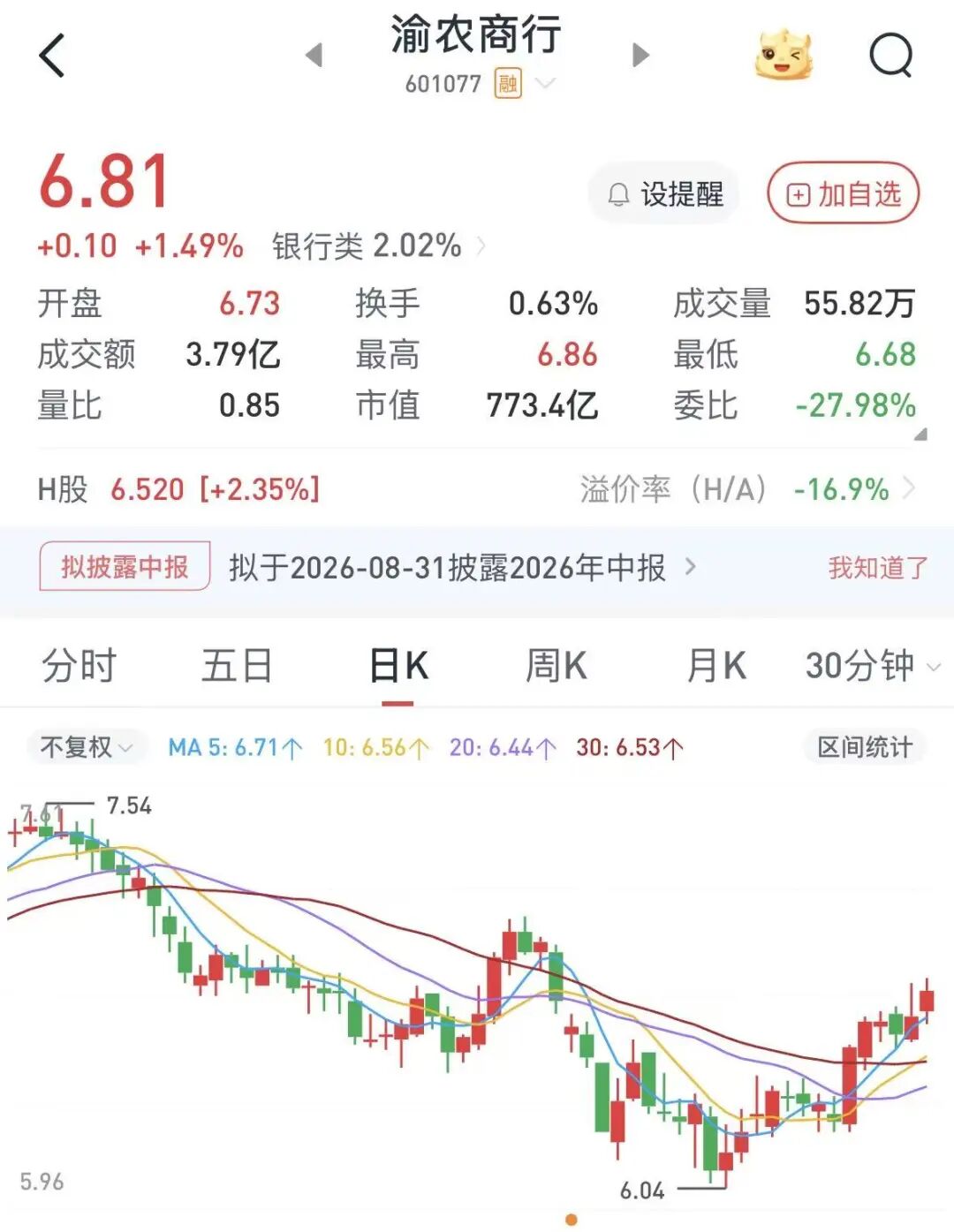The image size is (954, 1232).
Task: Switch to 五日 chart tab
Action: [x=237, y=665]
